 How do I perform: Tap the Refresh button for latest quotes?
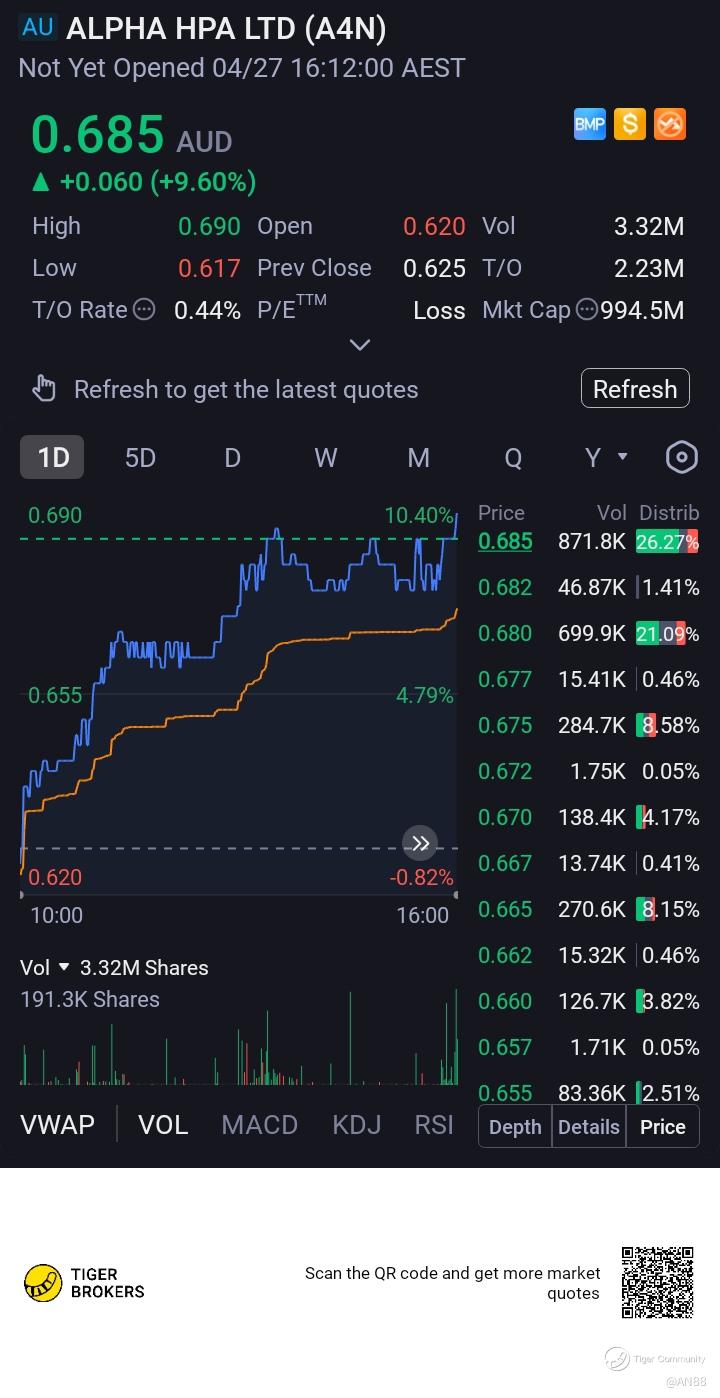(635, 389)
